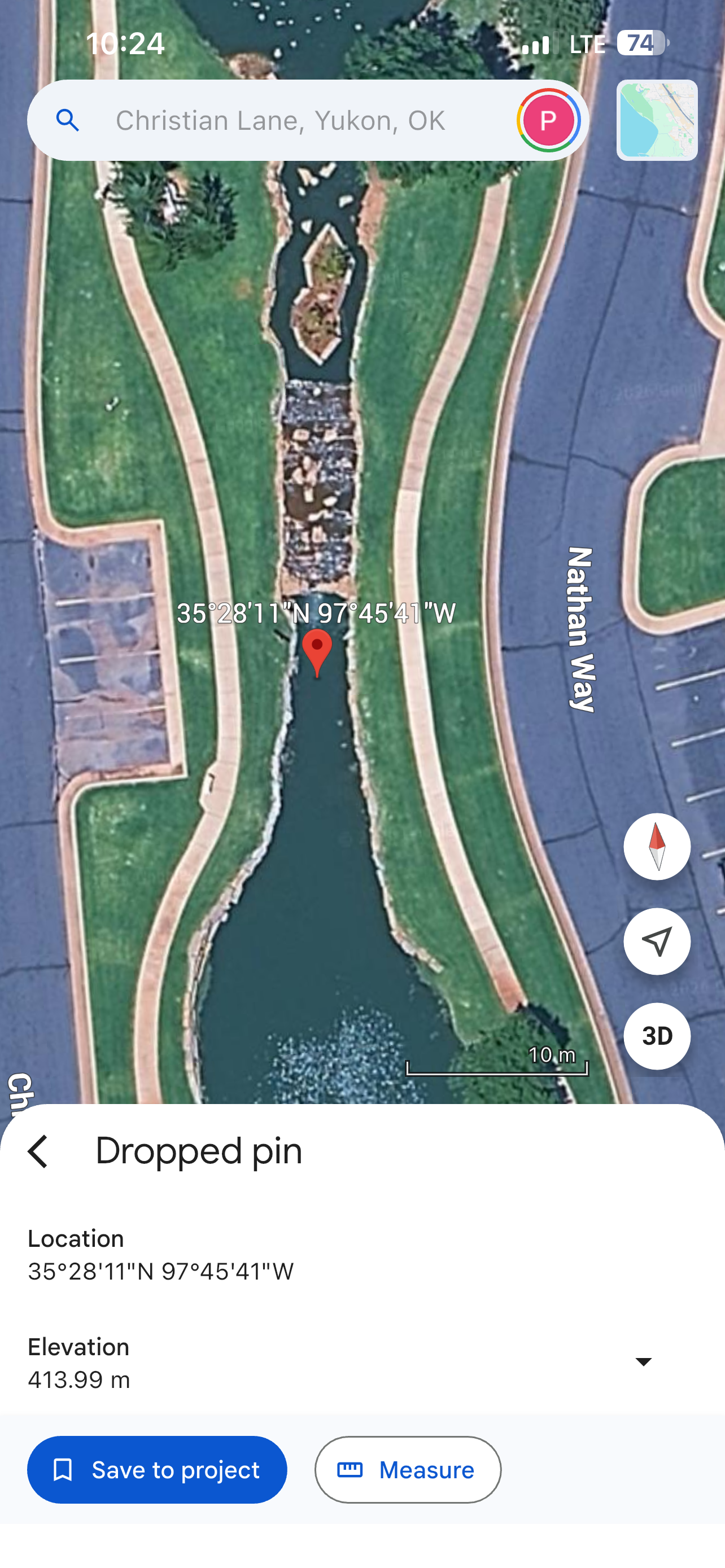Expand the Elevation dropdown arrow
Screen dimensions: 725x1568
click(643, 1361)
